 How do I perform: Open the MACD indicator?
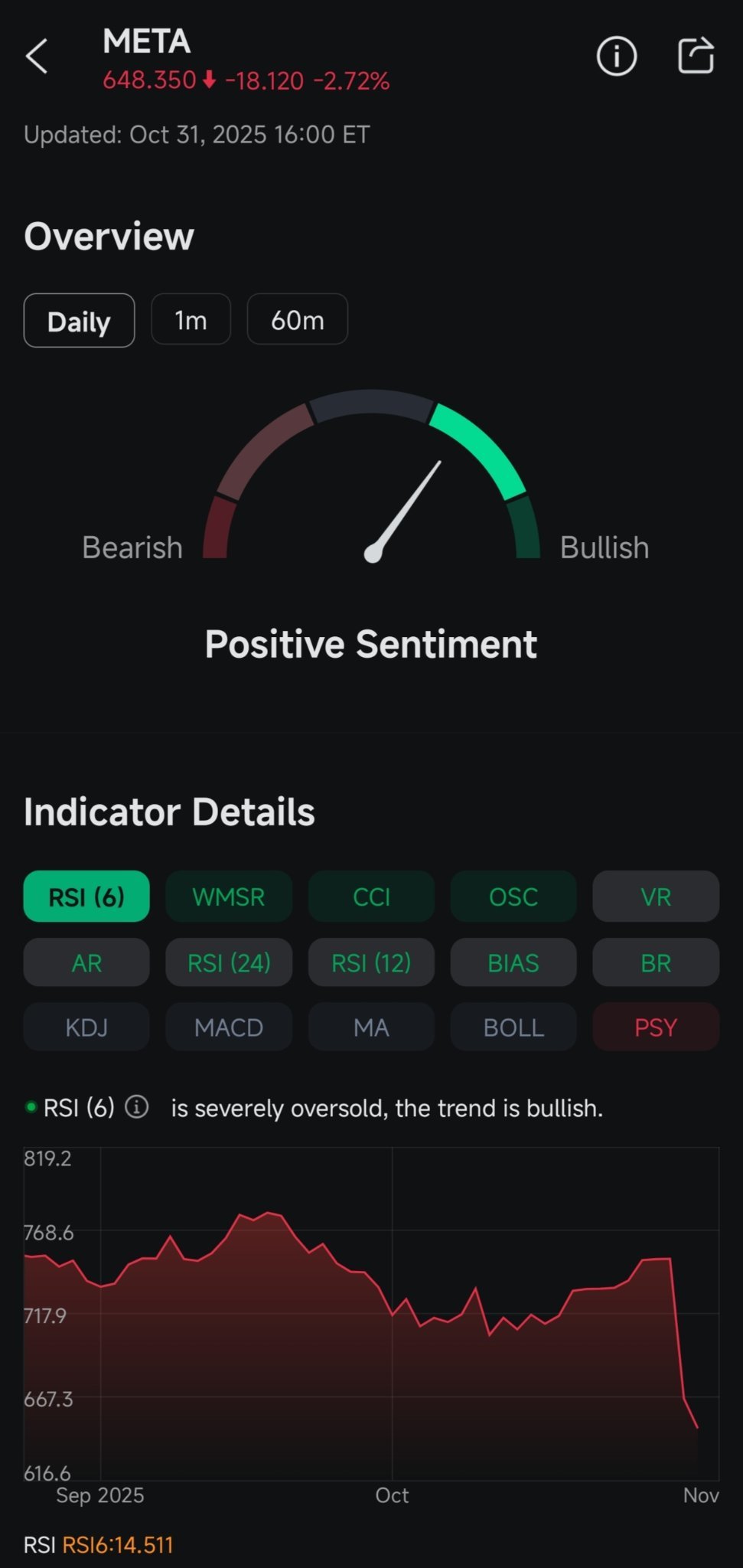coord(229,1027)
